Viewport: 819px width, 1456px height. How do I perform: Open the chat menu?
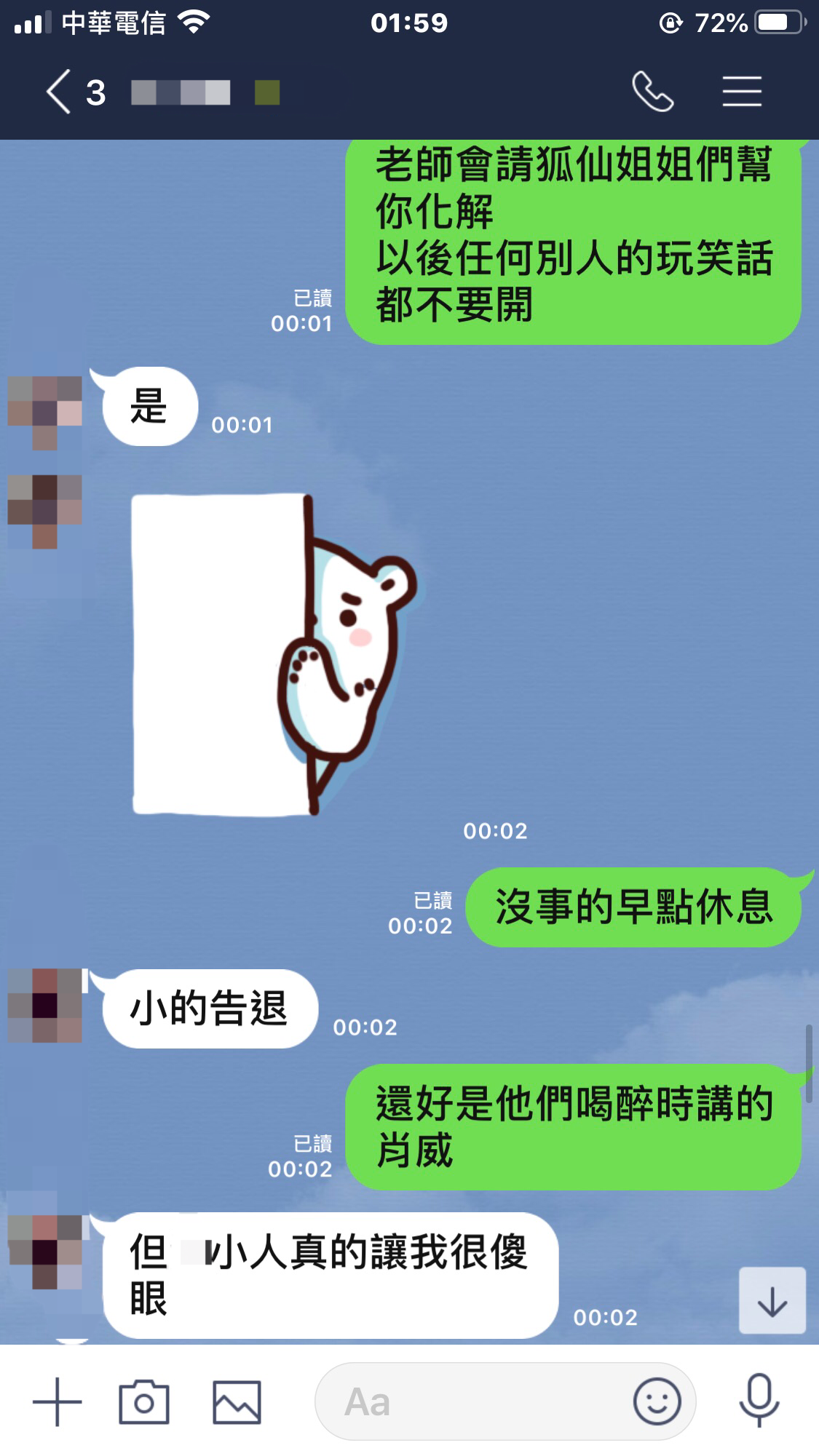pyautogui.click(x=742, y=92)
